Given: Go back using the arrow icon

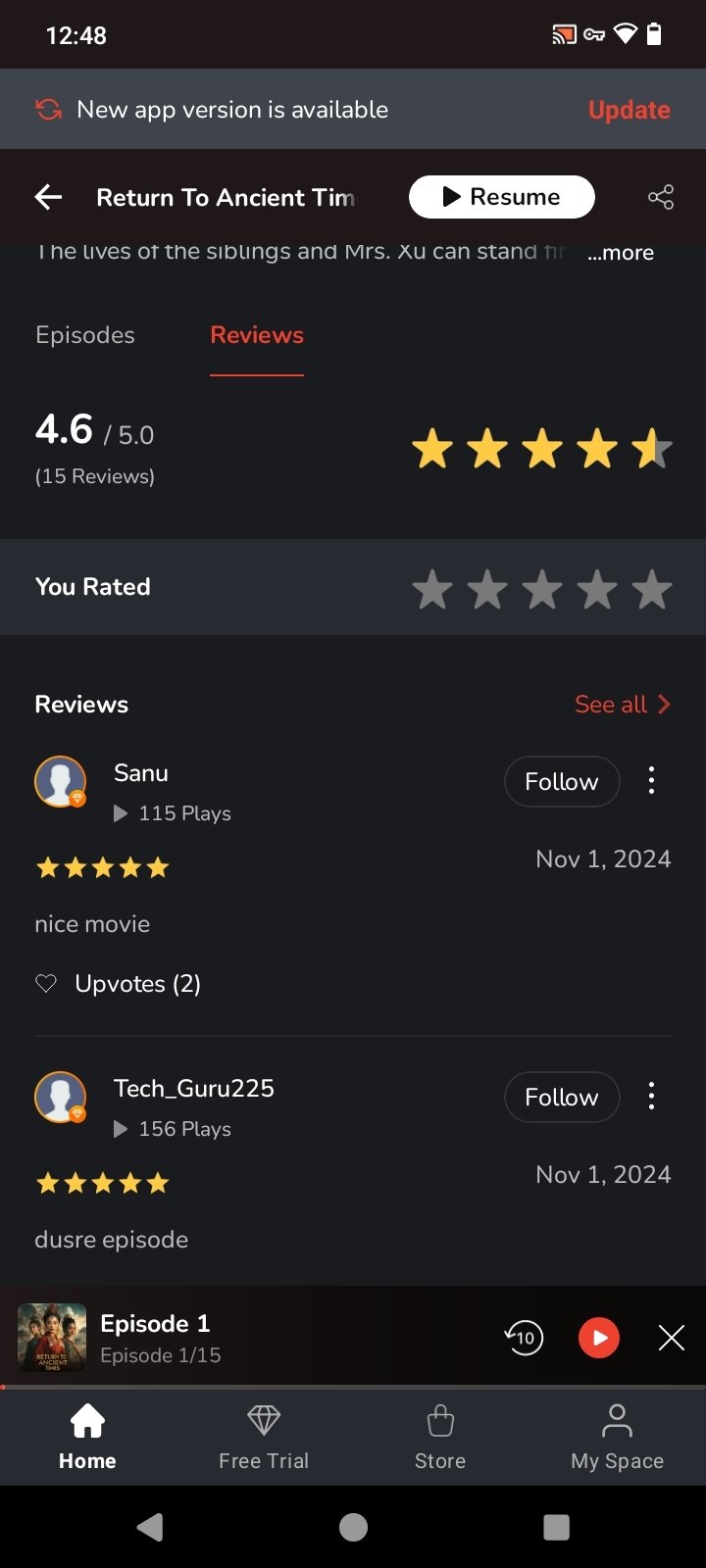Looking at the screenshot, I should 48,197.
